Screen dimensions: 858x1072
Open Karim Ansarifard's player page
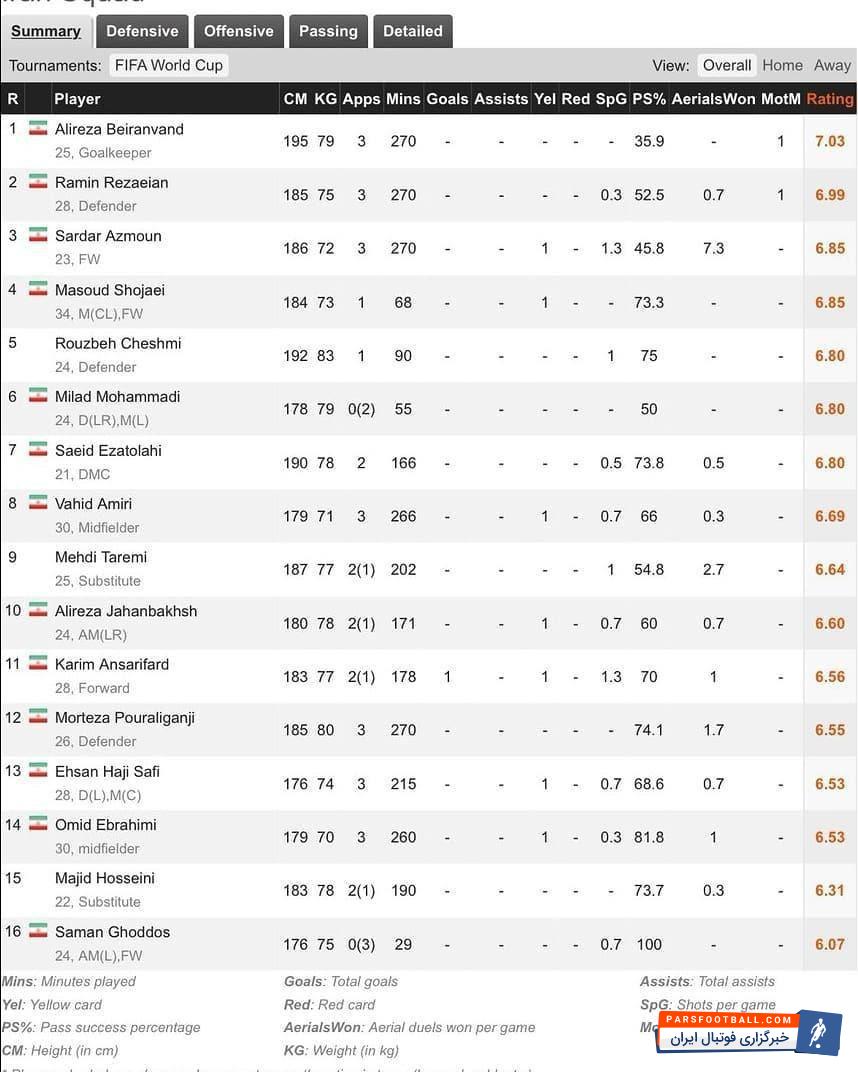point(112,664)
